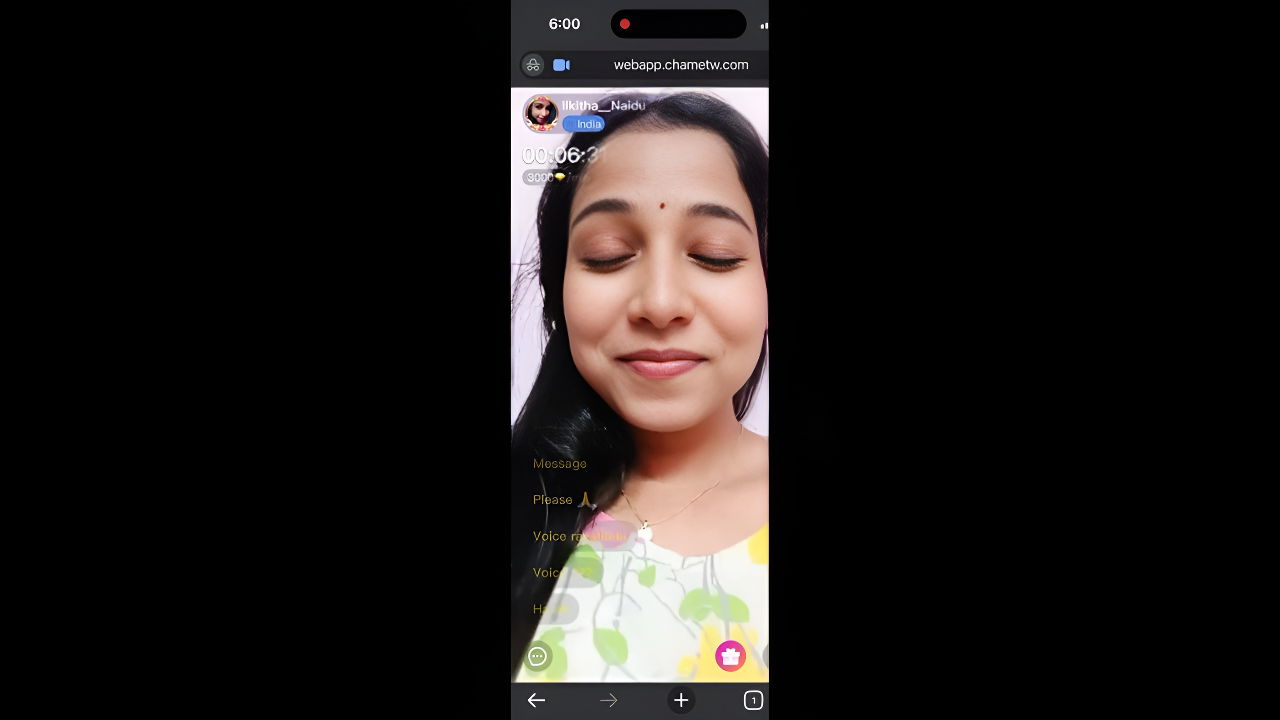1280x720 pixels.
Task: Open the host's profile avatar
Action: click(x=541, y=113)
